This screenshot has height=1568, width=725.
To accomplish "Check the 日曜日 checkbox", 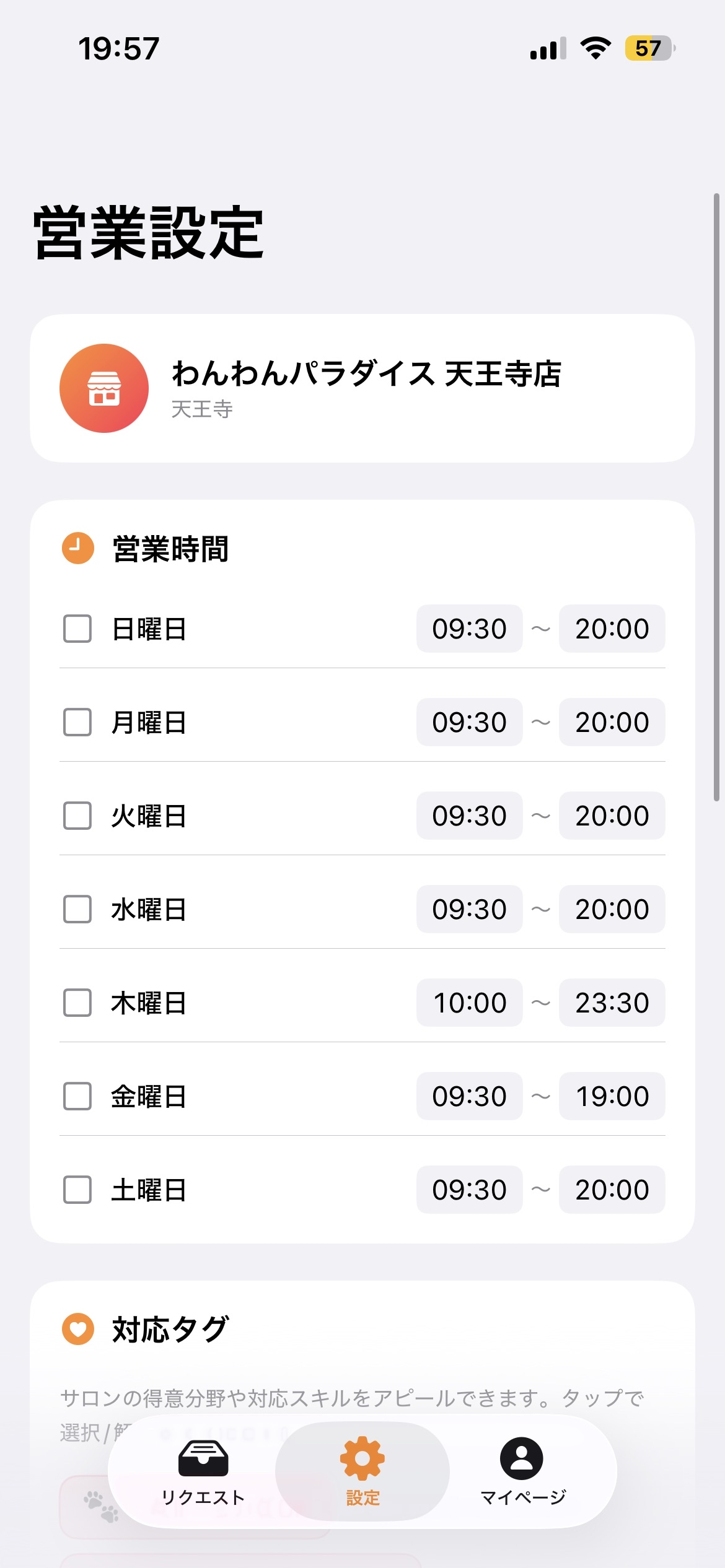I will 77,629.
